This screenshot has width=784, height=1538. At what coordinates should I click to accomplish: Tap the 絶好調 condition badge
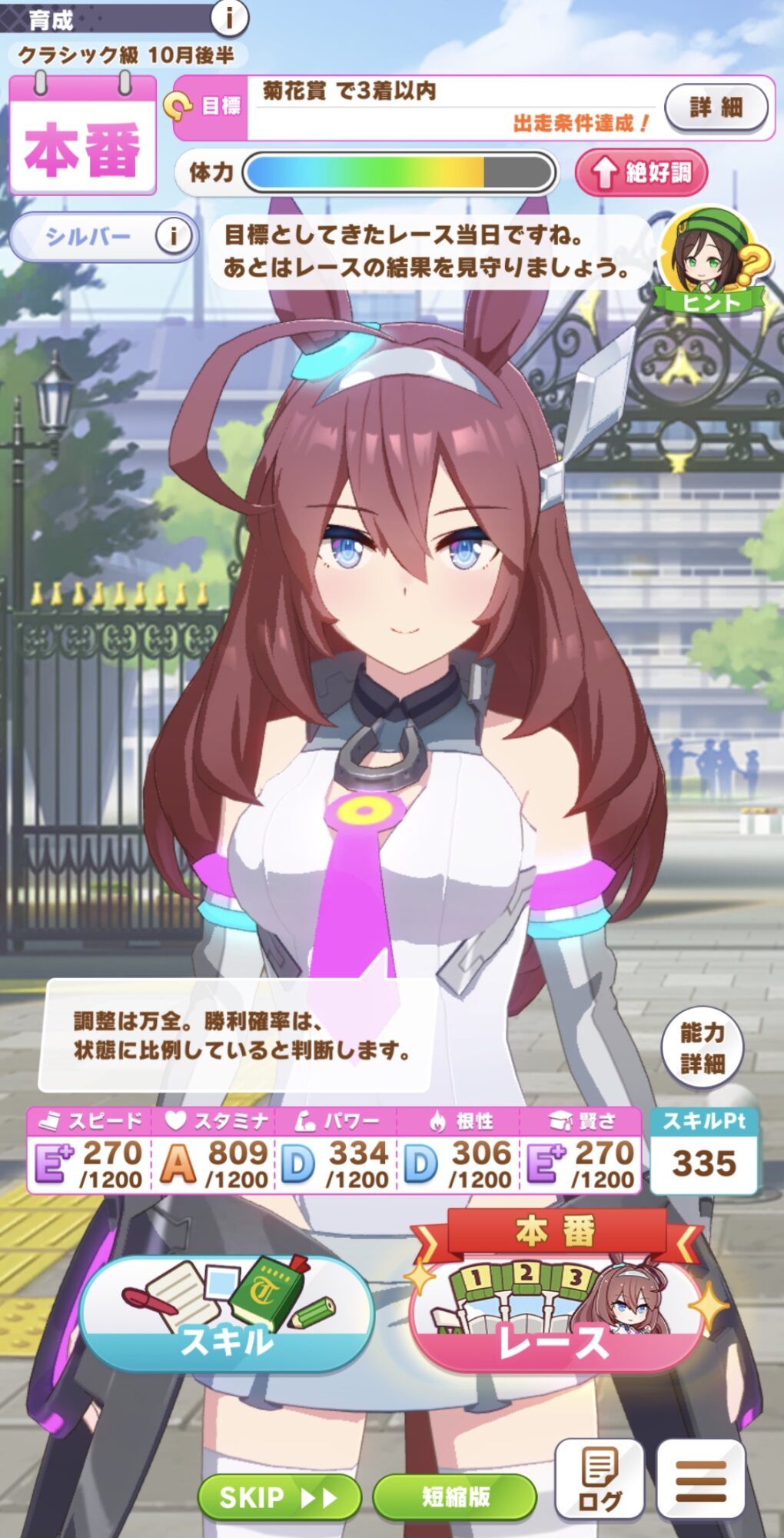[642, 172]
